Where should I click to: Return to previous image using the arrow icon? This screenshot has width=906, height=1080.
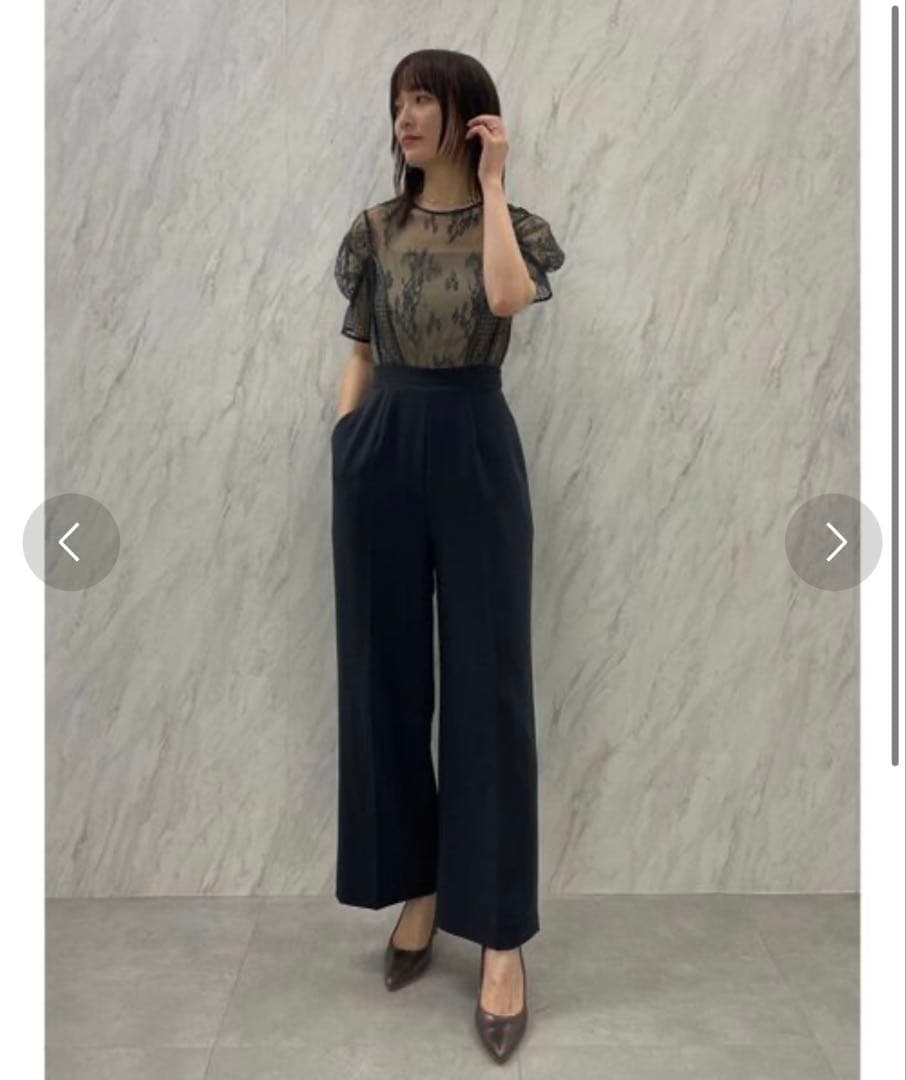70,542
